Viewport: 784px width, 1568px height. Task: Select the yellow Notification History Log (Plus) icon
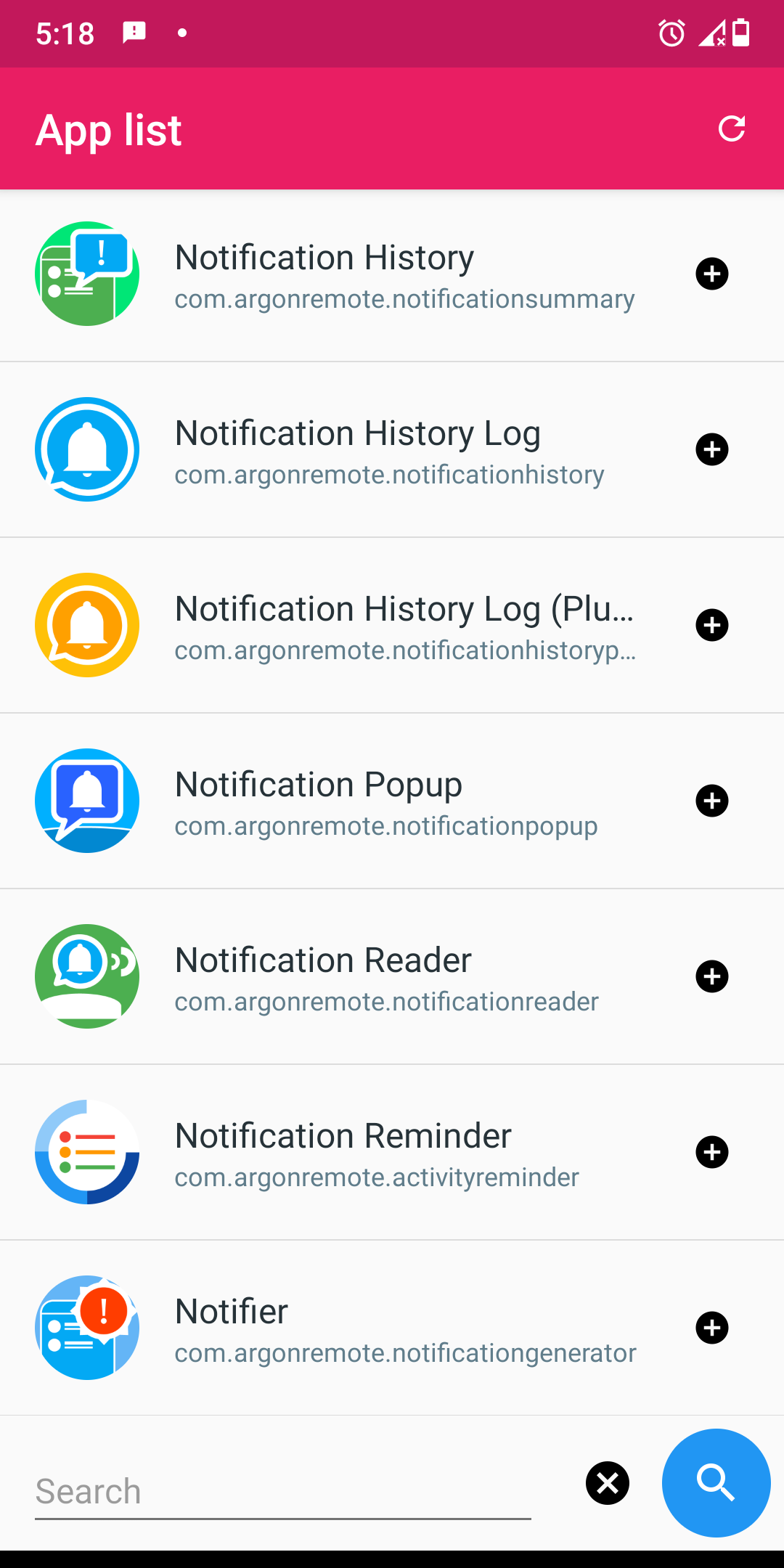click(x=86, y=625)
